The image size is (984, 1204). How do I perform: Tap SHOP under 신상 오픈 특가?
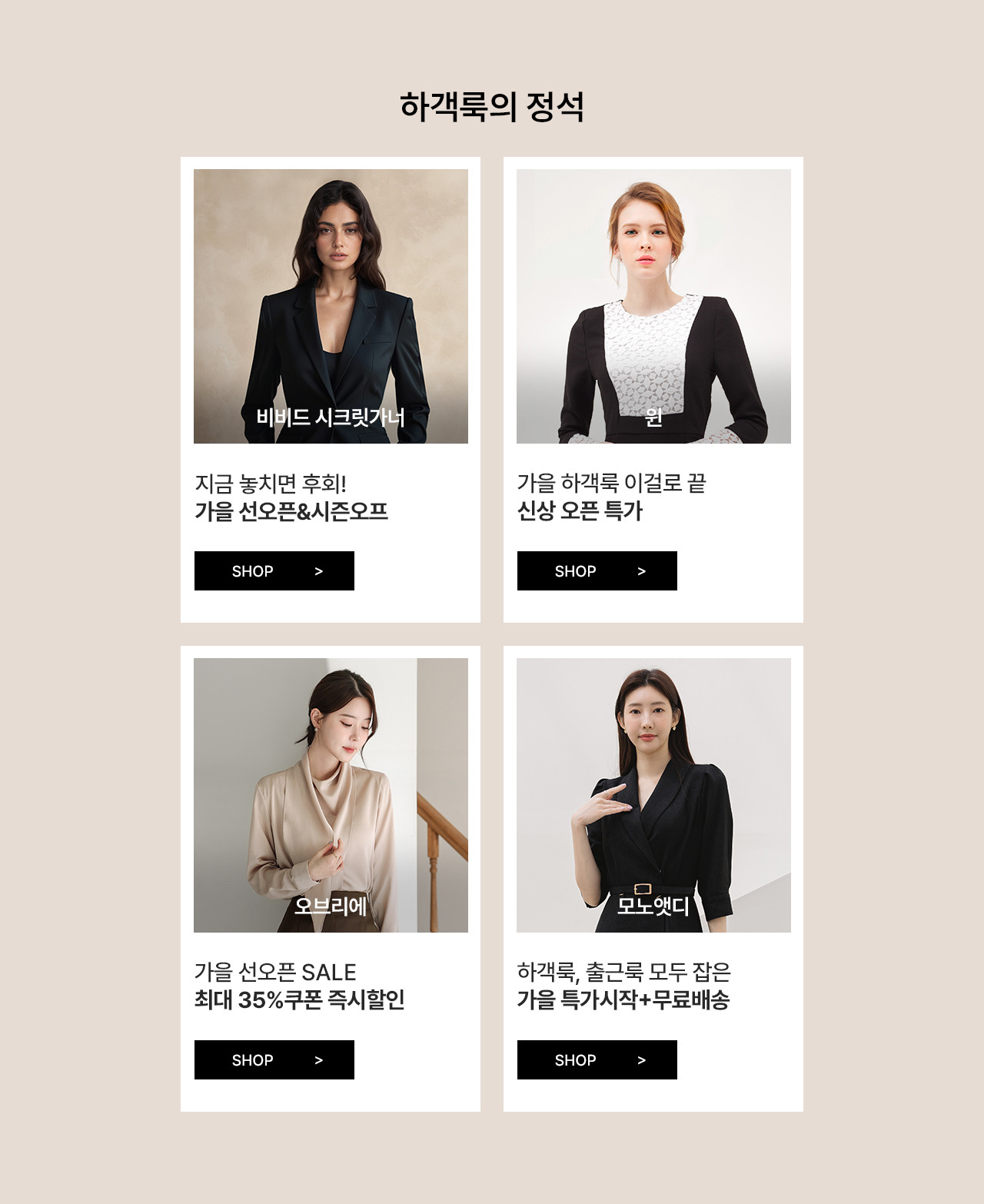click(x=597, y=570)
